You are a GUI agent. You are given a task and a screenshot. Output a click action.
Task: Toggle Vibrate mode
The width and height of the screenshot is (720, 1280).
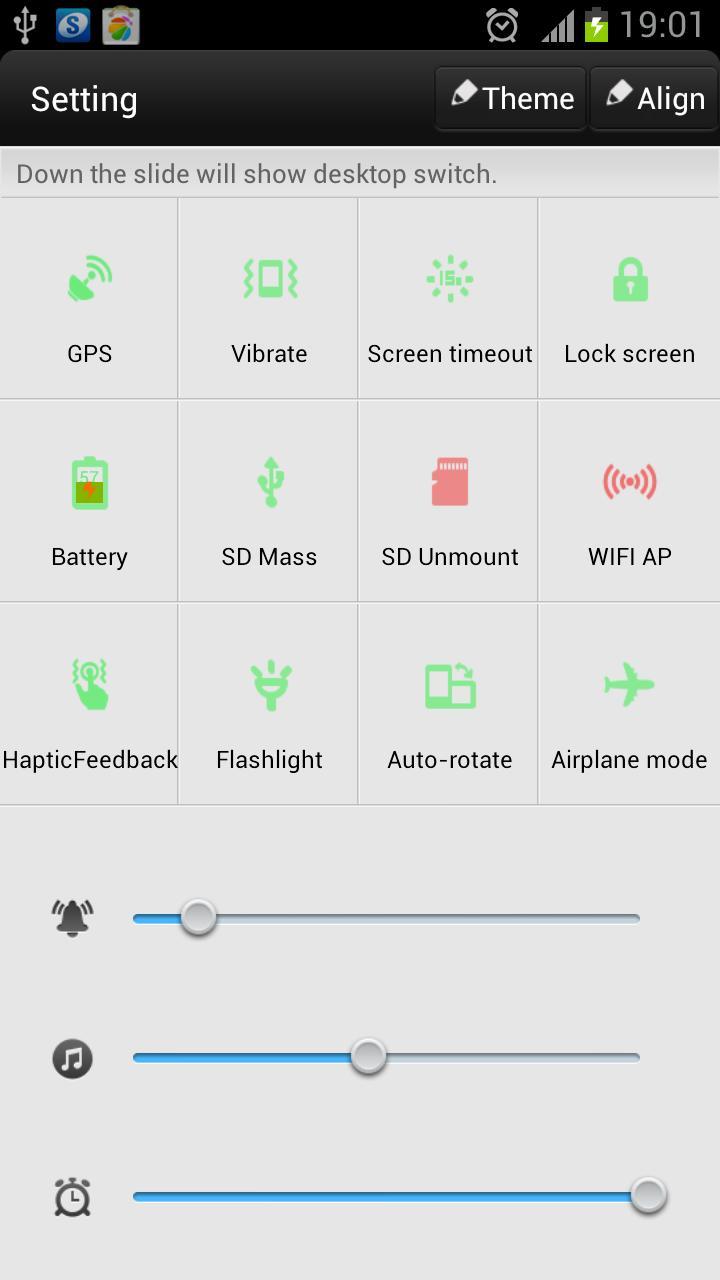tap(269, 298)
